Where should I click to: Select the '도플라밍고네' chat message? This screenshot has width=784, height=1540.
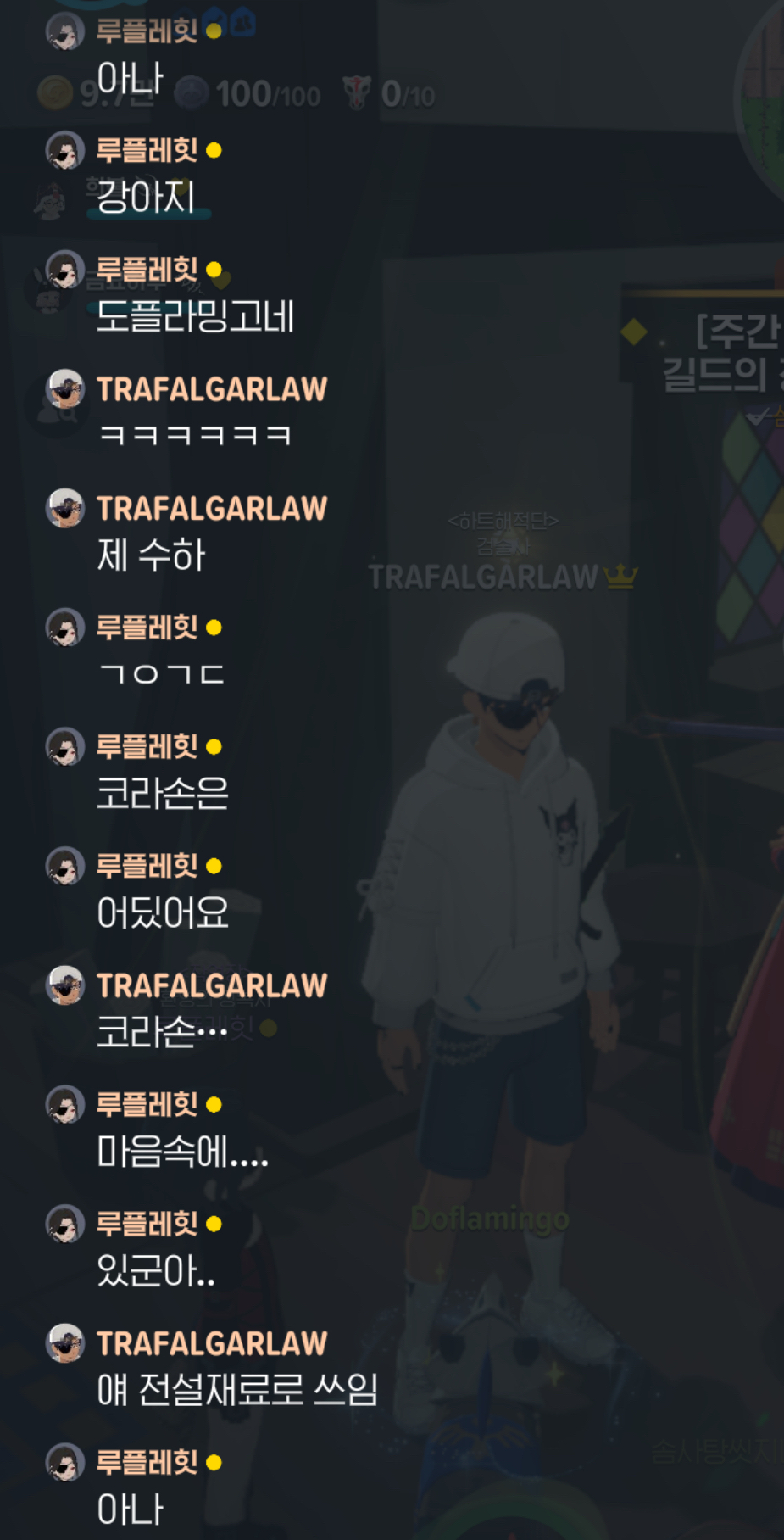[x=195, y=316]
